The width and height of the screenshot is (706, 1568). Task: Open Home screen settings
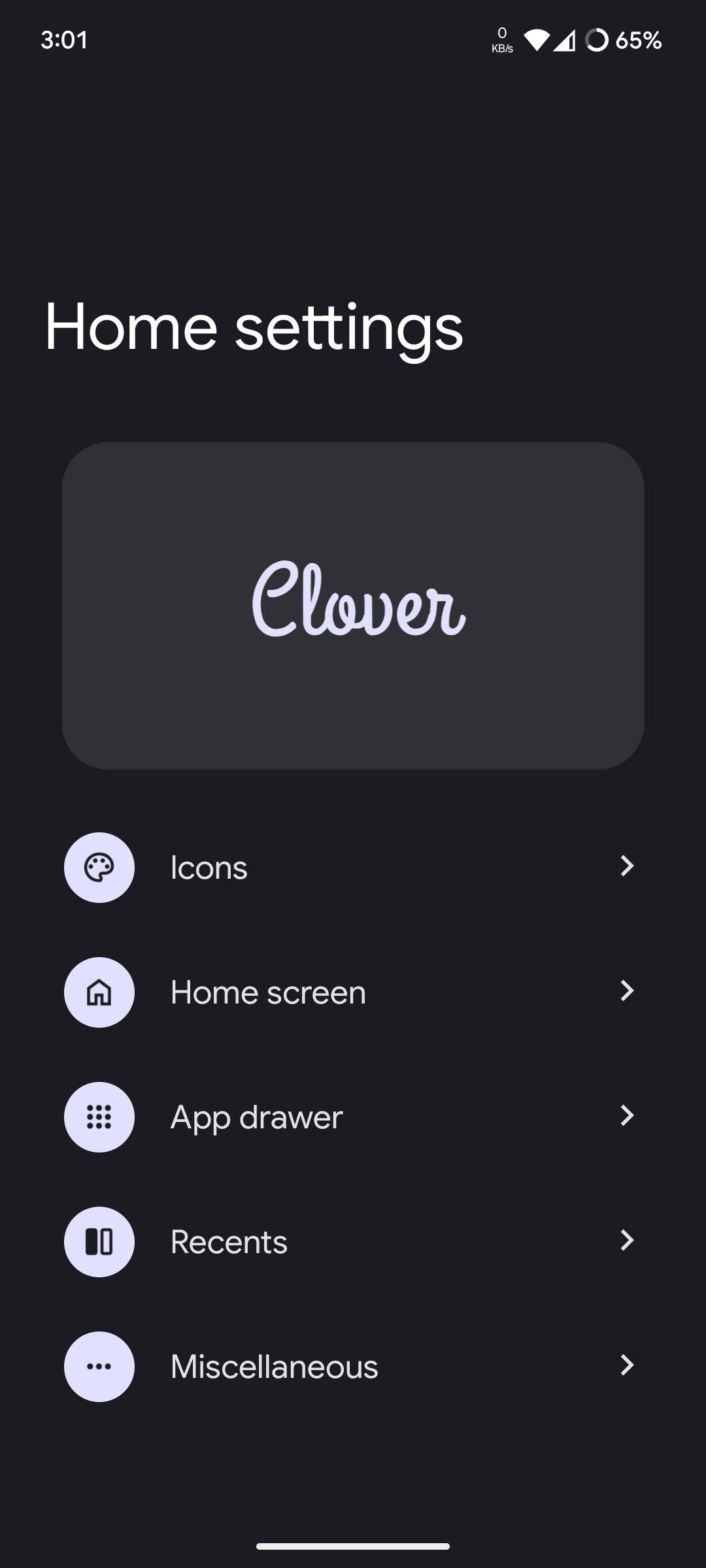click(x=353, y=992)
